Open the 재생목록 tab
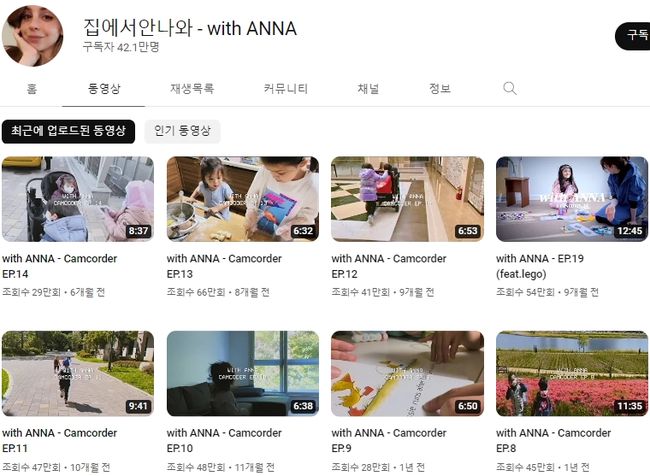Viewport: 650px width, 476px height. [x=192, y=88]
